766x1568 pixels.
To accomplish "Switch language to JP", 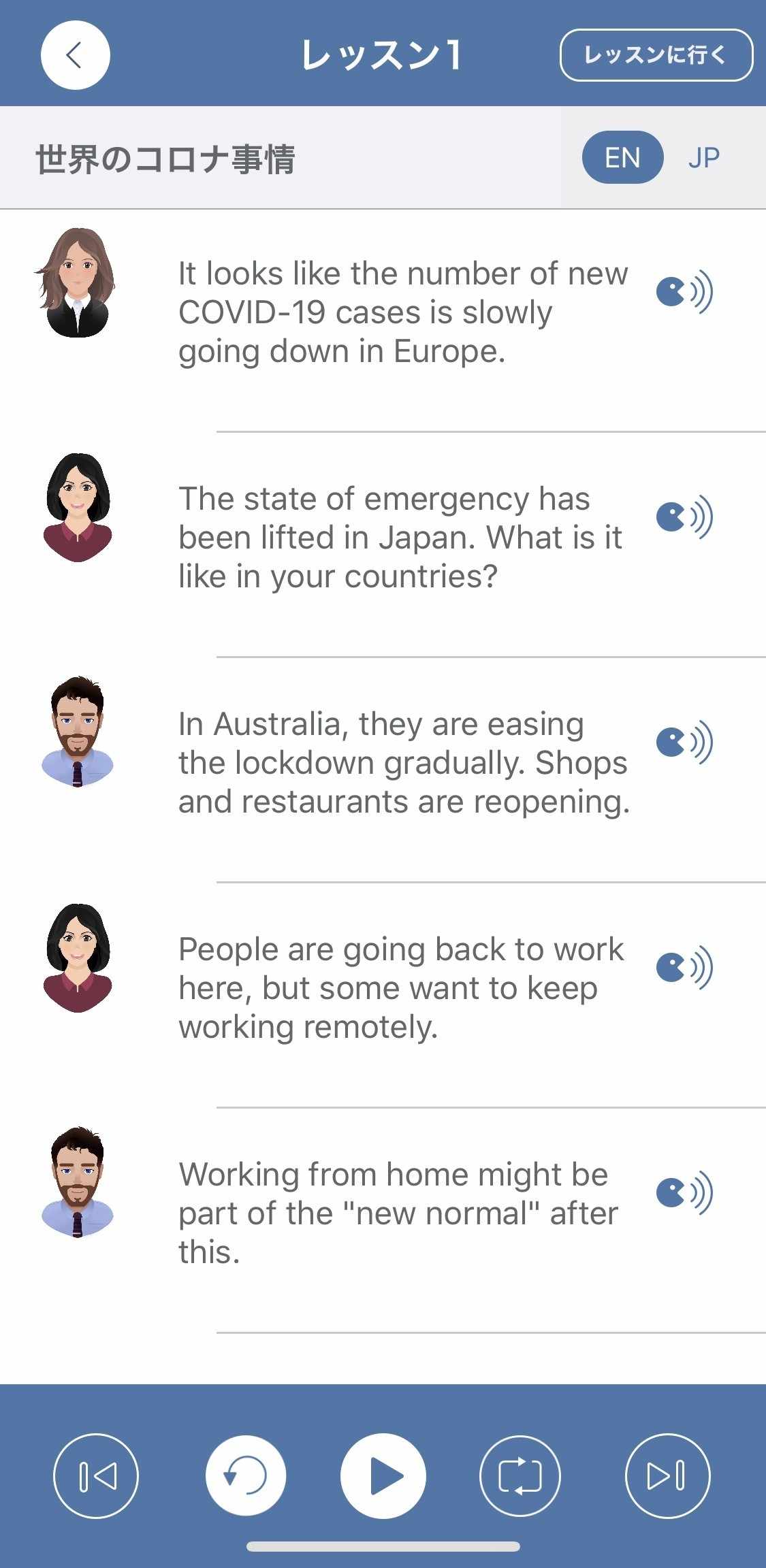I will click(x=703, y=158).
